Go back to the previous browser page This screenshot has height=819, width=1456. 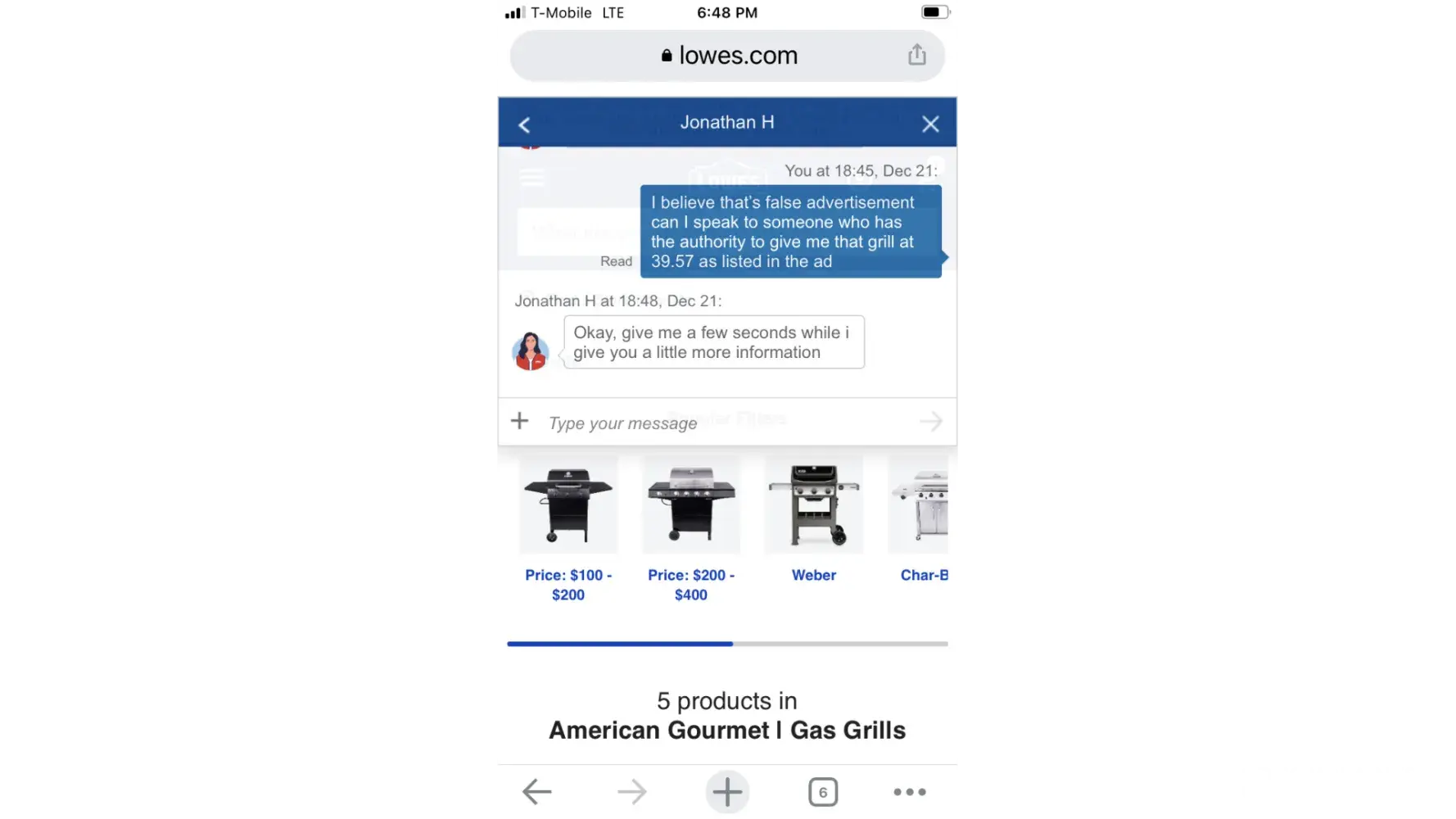[x=537, y=791]
